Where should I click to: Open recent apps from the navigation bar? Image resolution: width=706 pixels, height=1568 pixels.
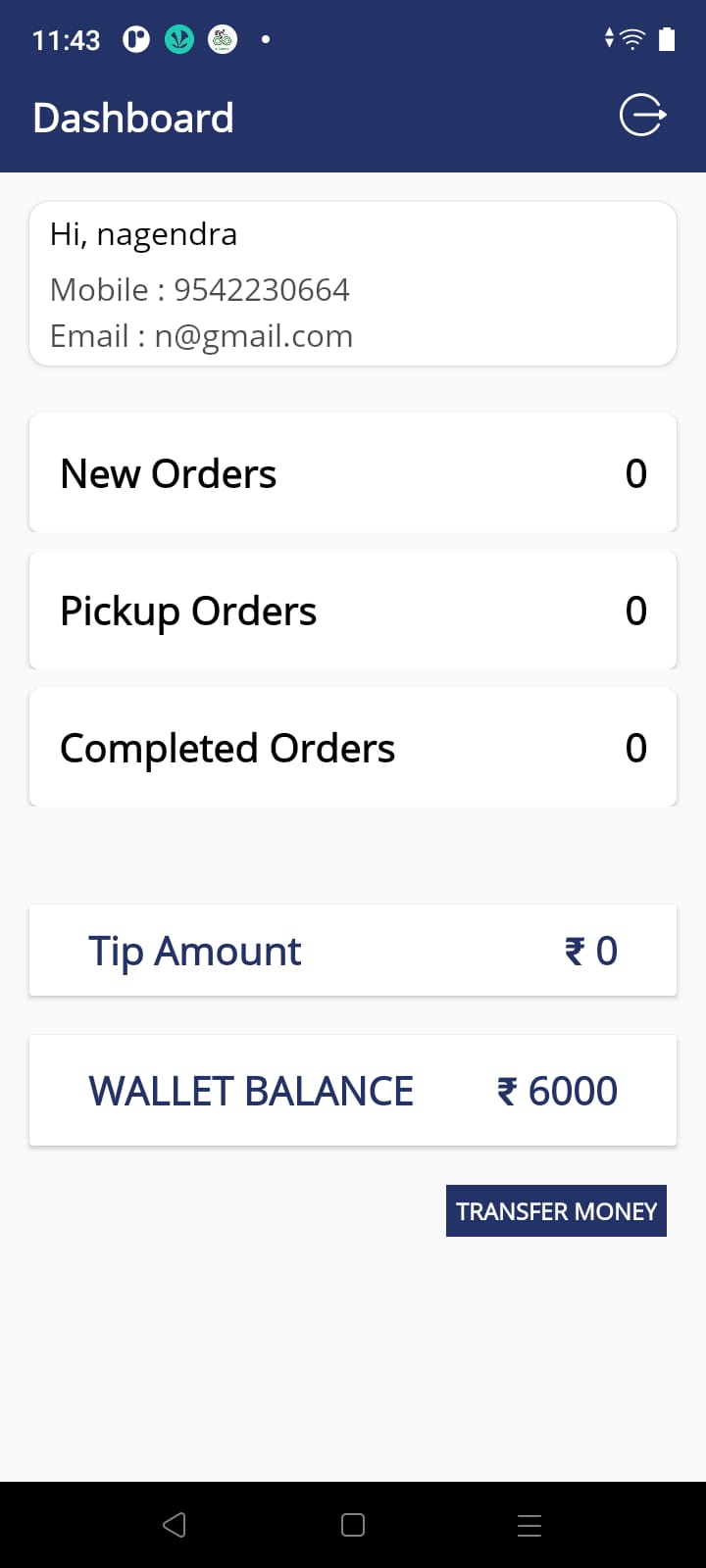click(x=529, y=1524)
